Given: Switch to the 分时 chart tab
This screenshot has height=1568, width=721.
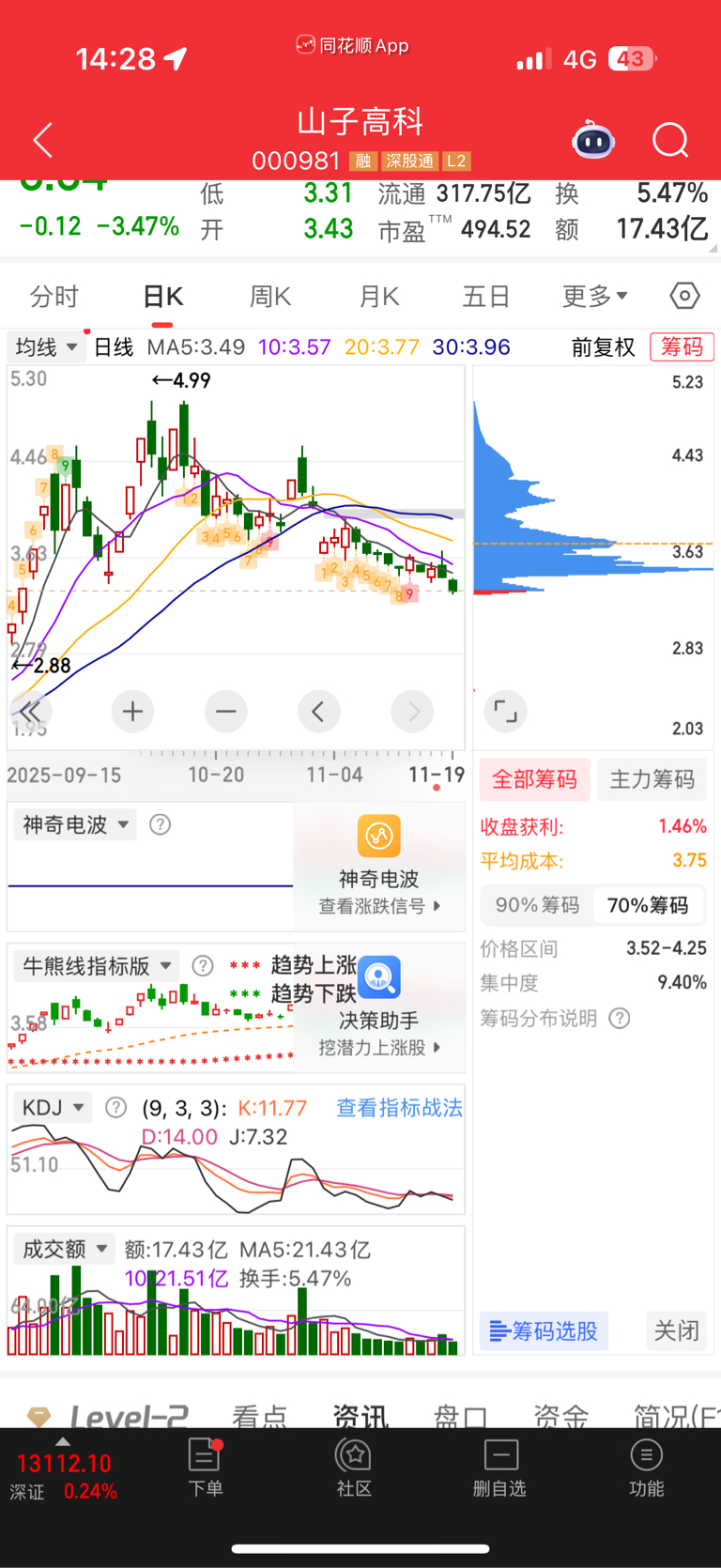Looking at the screenshot, I should point(54,297).
